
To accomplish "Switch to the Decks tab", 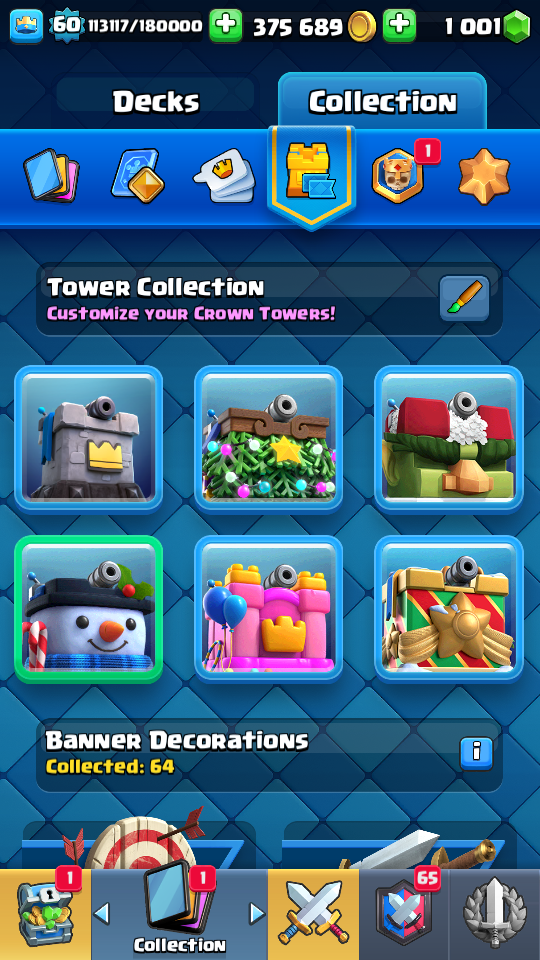I will coord(156,101).
